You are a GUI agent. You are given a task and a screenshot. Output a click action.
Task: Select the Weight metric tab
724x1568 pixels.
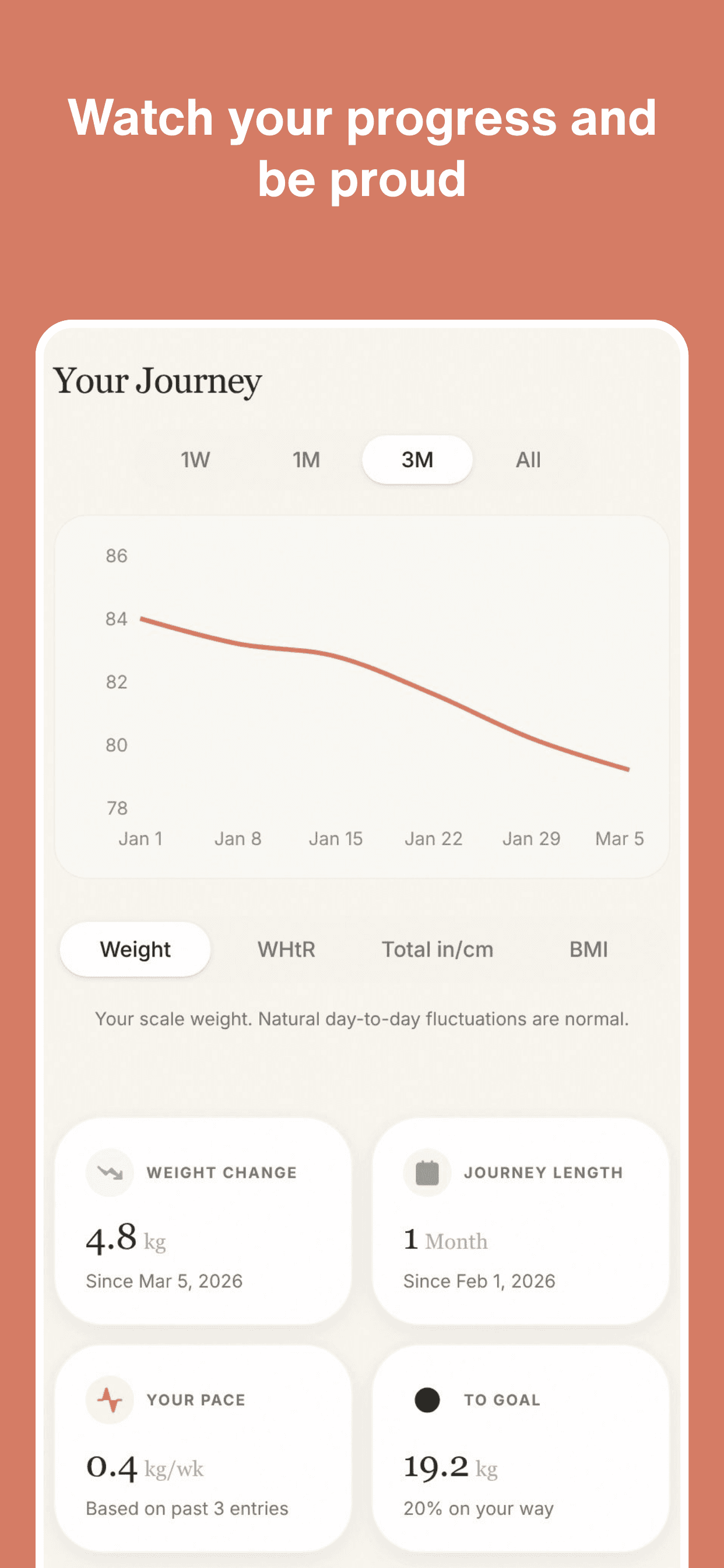pos(135,949)
